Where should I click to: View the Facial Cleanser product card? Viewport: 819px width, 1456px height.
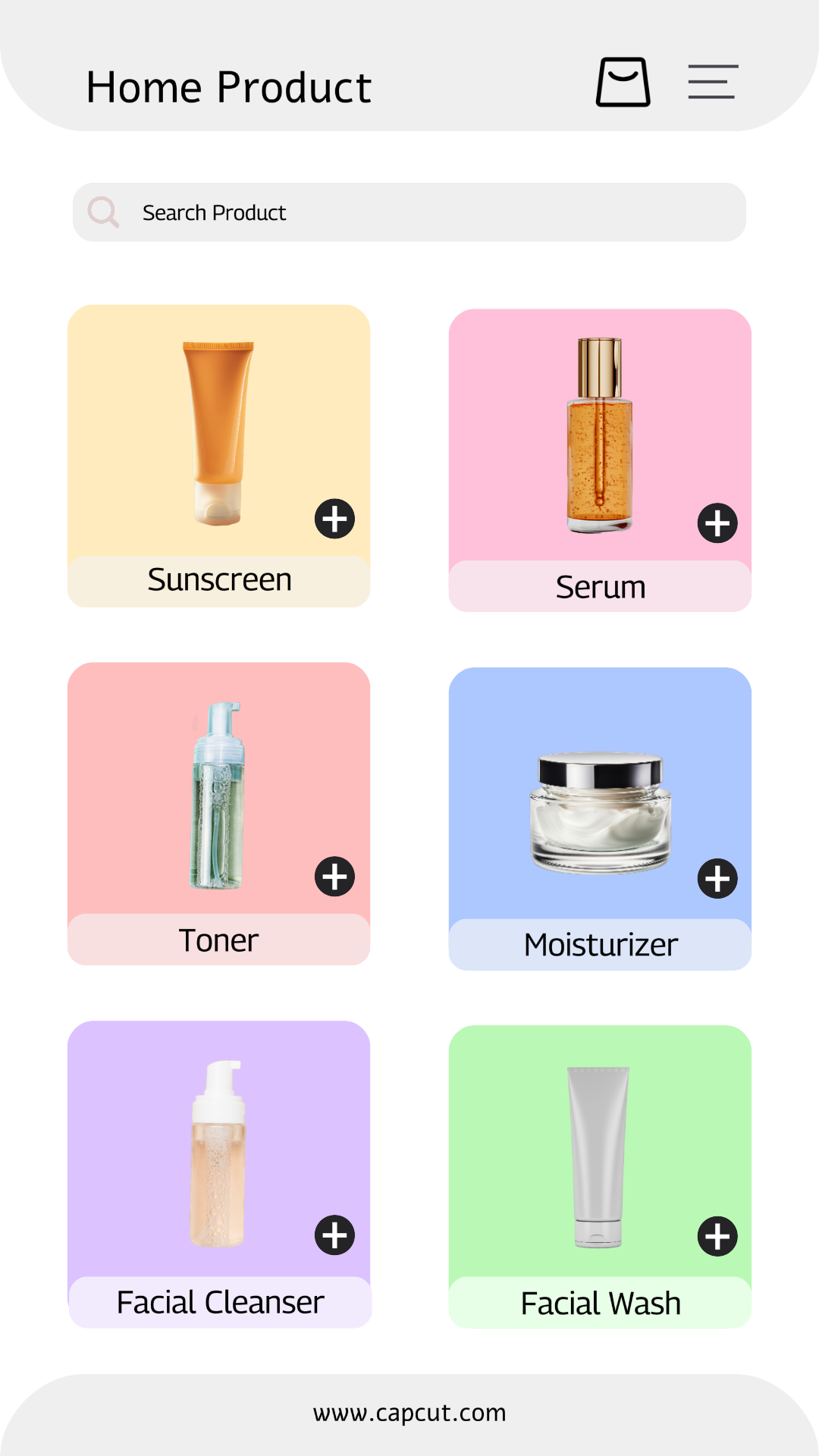(x=218, y=1153)
